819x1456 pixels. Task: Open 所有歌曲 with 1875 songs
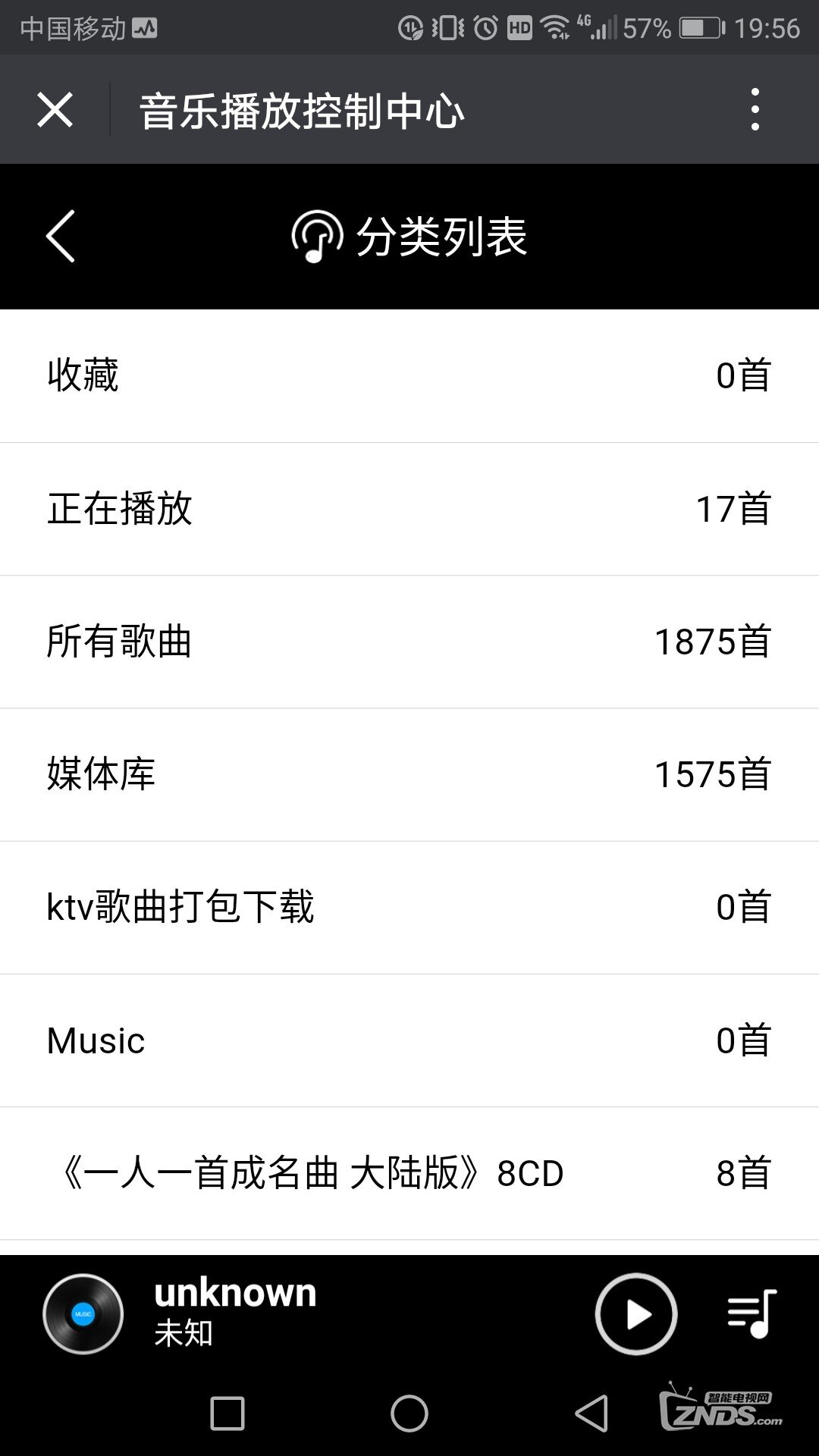tap(409, 642)
